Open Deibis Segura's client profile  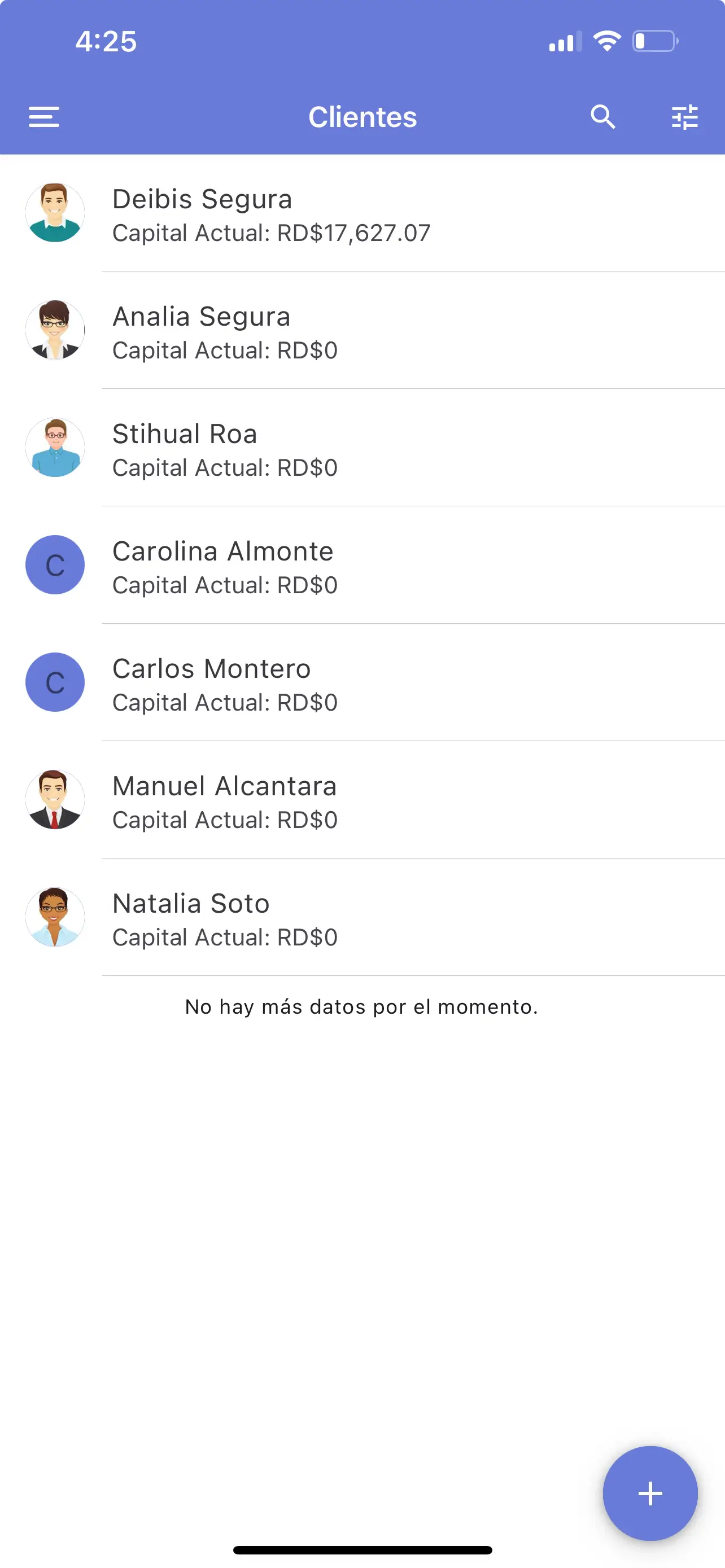point(362,213)
